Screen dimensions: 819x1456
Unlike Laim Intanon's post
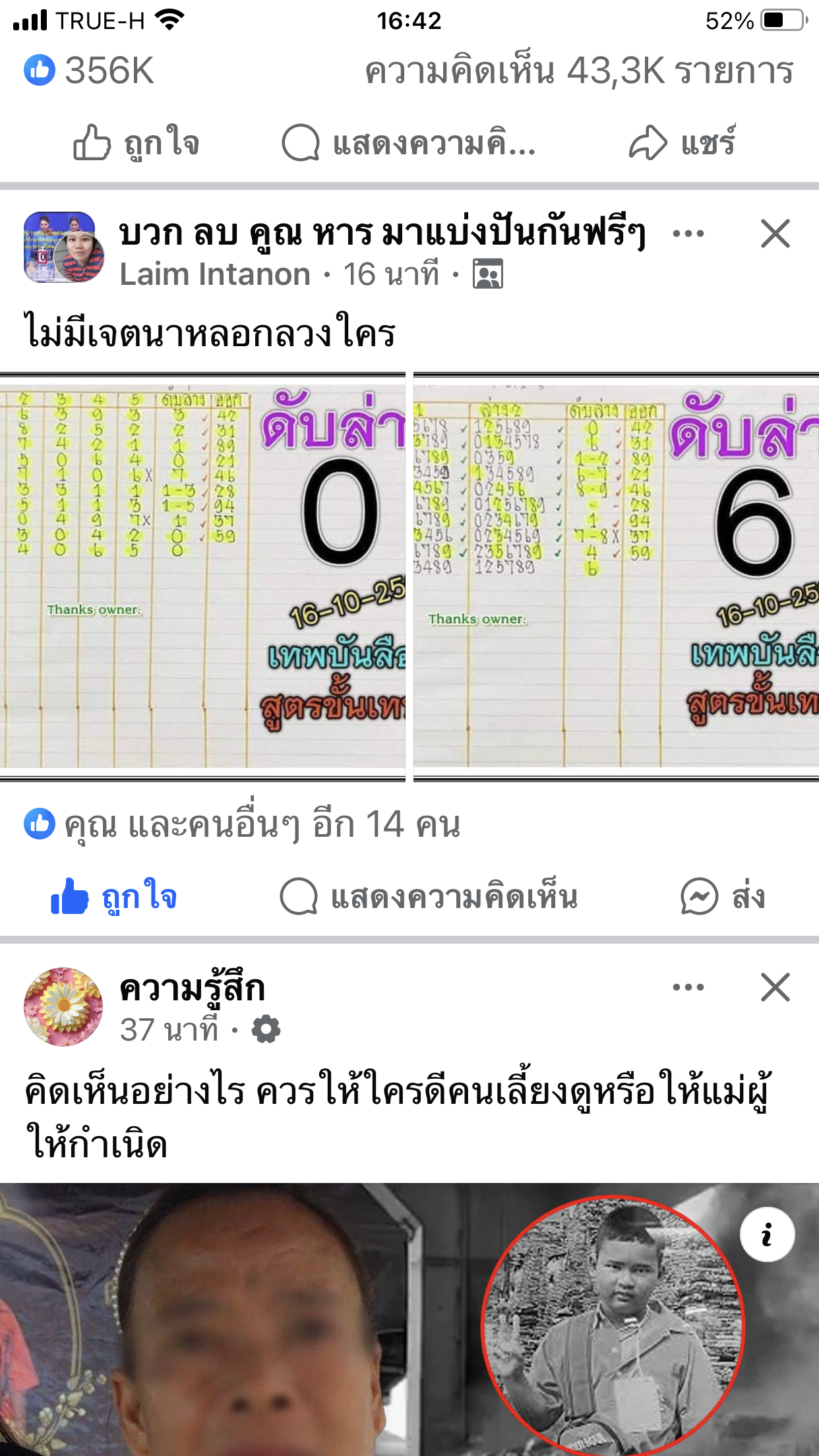point(114,897)
